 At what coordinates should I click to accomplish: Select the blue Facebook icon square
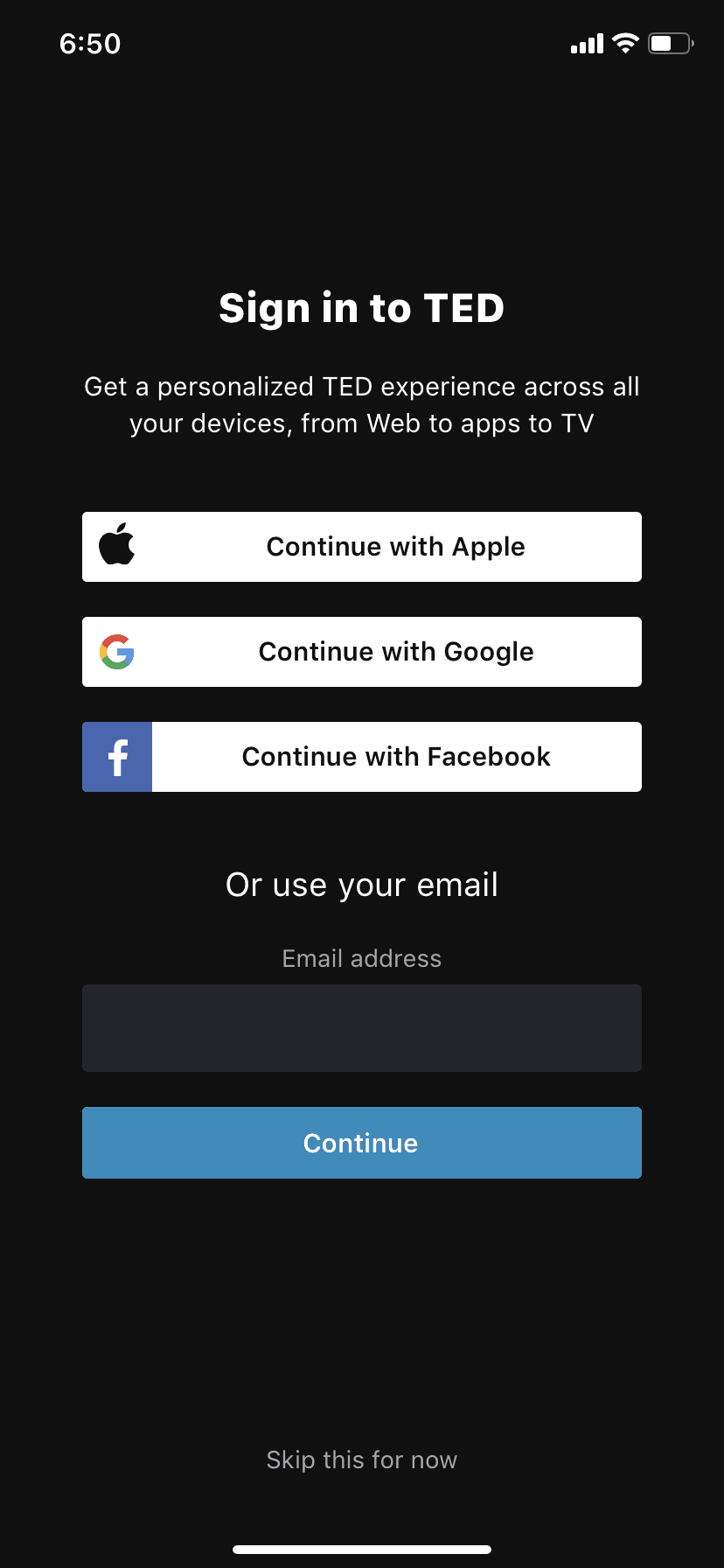116,757
